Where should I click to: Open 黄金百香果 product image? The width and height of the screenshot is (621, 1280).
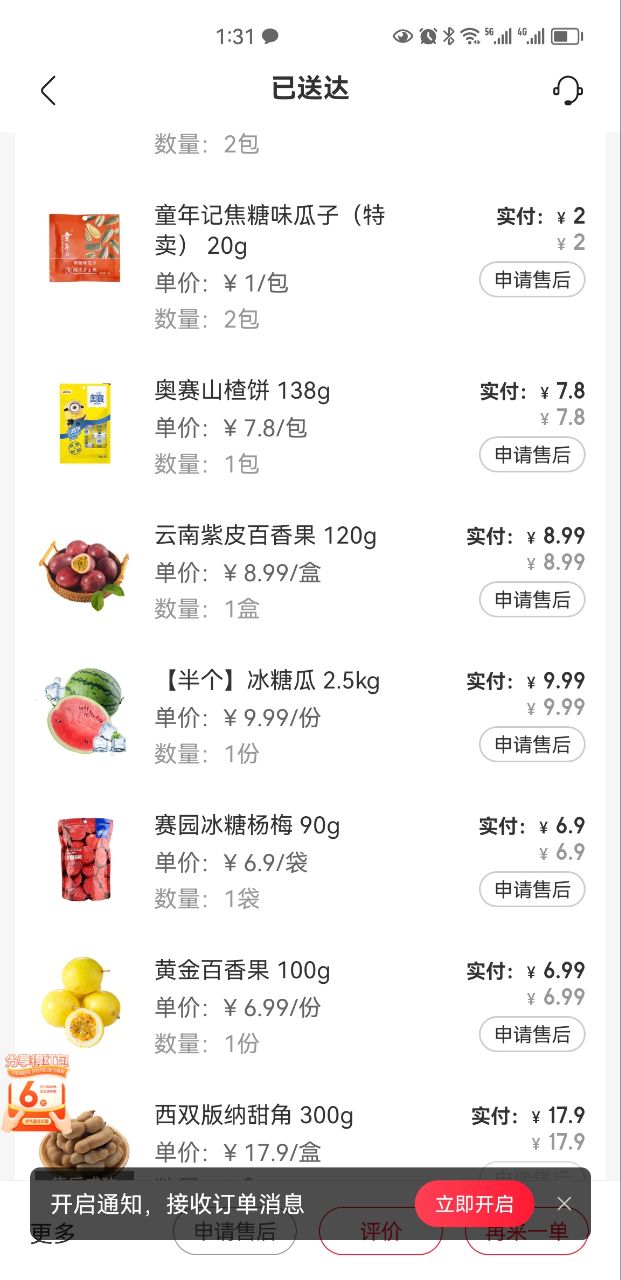point(84,1002)
